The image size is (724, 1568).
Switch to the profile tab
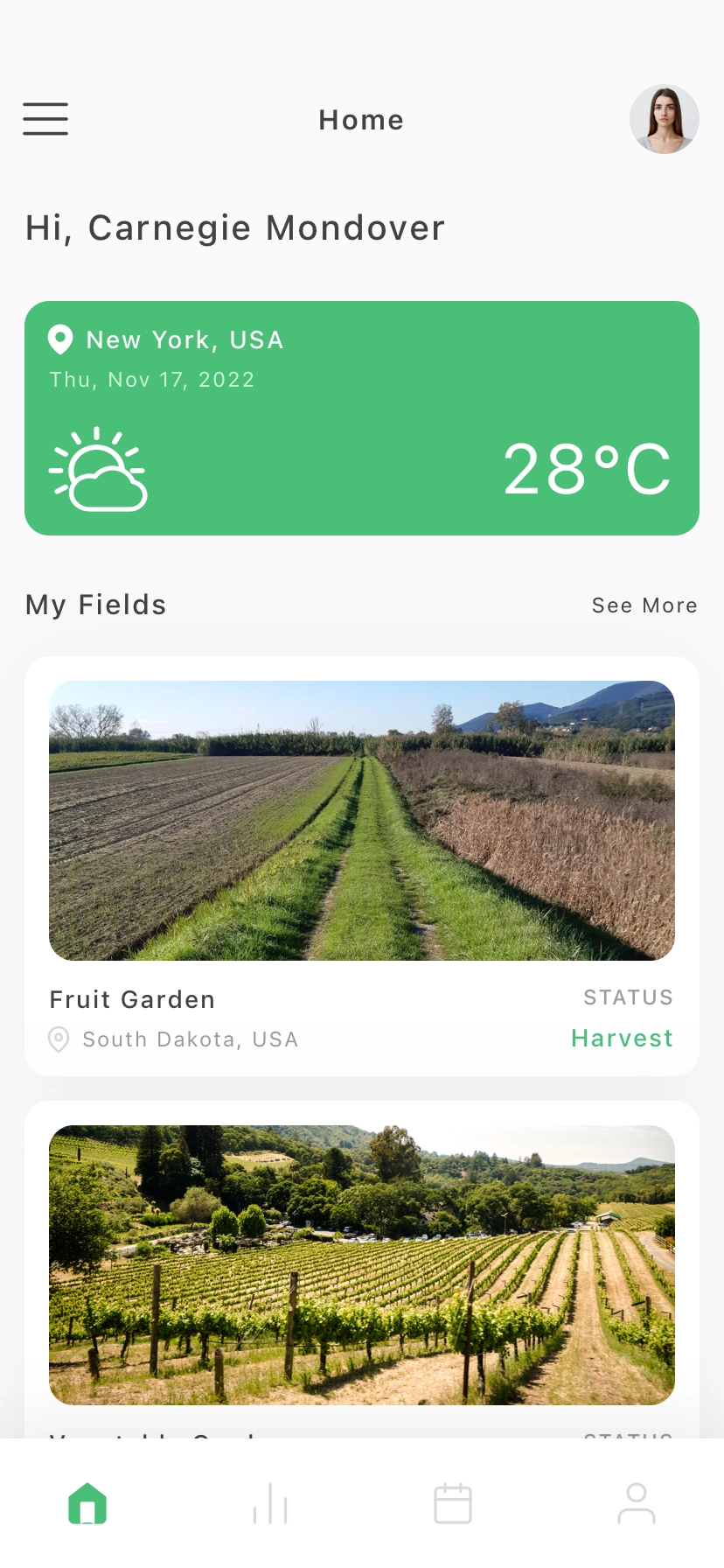pyautogui.click(x=636, y=1503)
